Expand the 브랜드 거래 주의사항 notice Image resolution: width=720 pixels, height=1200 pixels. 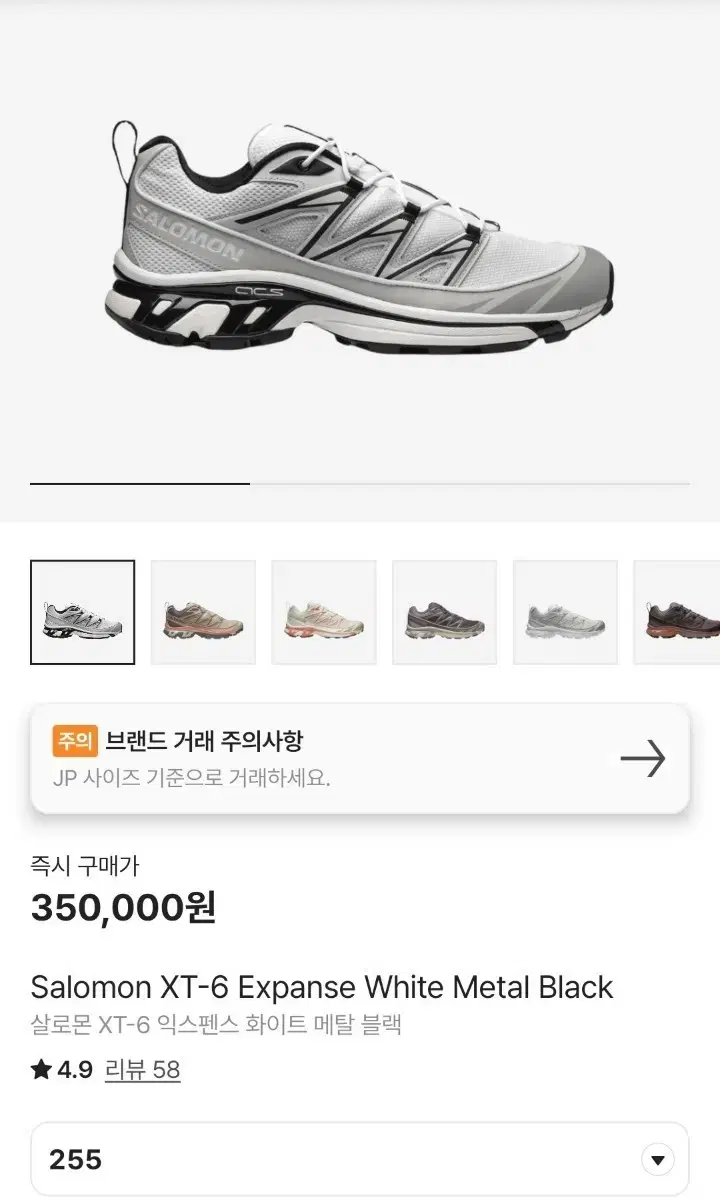(360, 758)
